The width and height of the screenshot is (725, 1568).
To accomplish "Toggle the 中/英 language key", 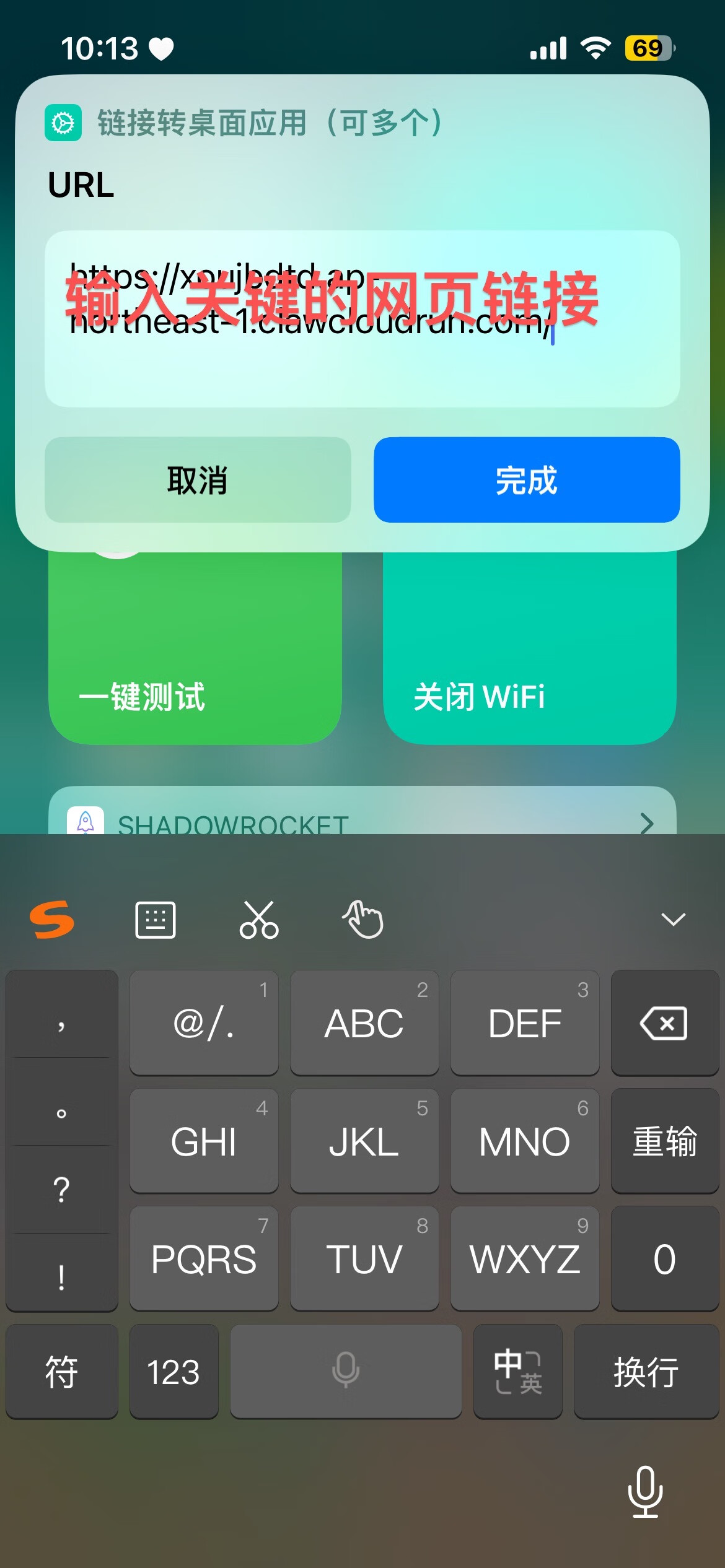I will click(517, 1372).
